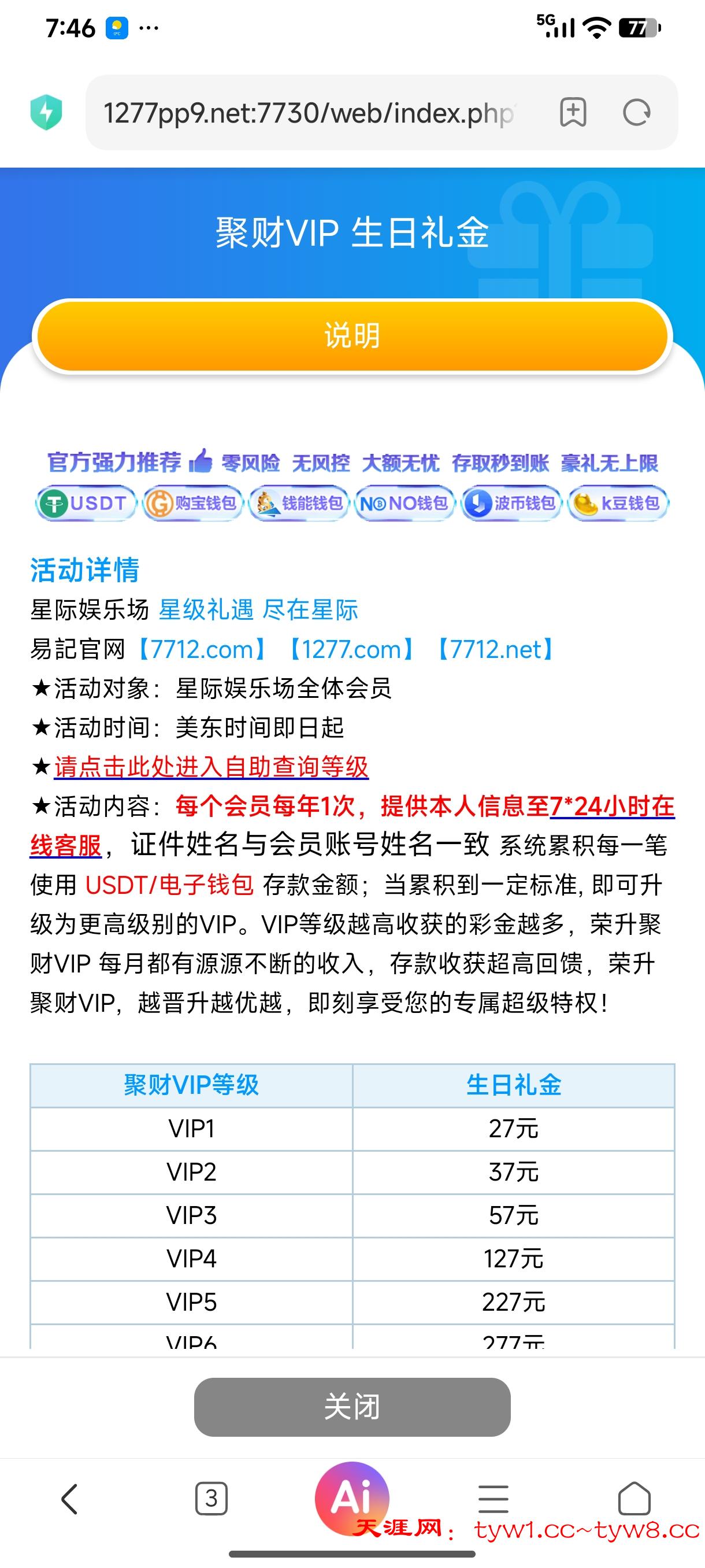Close the dialog with 关闭 button
Viewport: 705px width, 1568px height.
[352, 1407]
